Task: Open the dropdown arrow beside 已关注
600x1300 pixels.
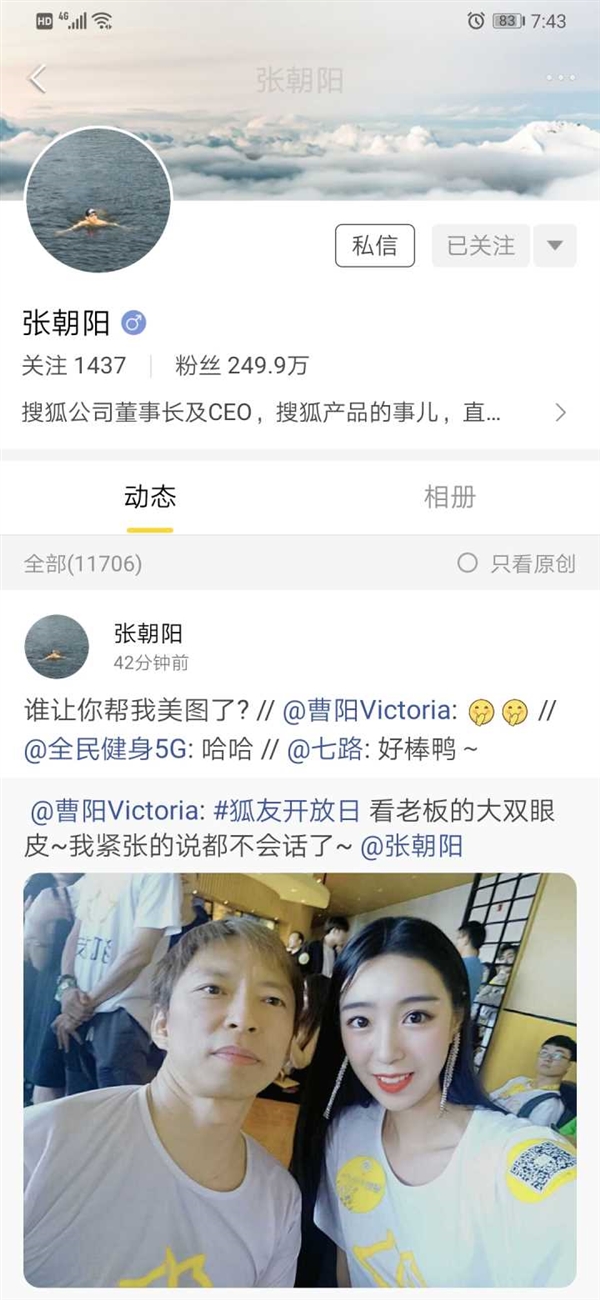Action: [555, 246]
